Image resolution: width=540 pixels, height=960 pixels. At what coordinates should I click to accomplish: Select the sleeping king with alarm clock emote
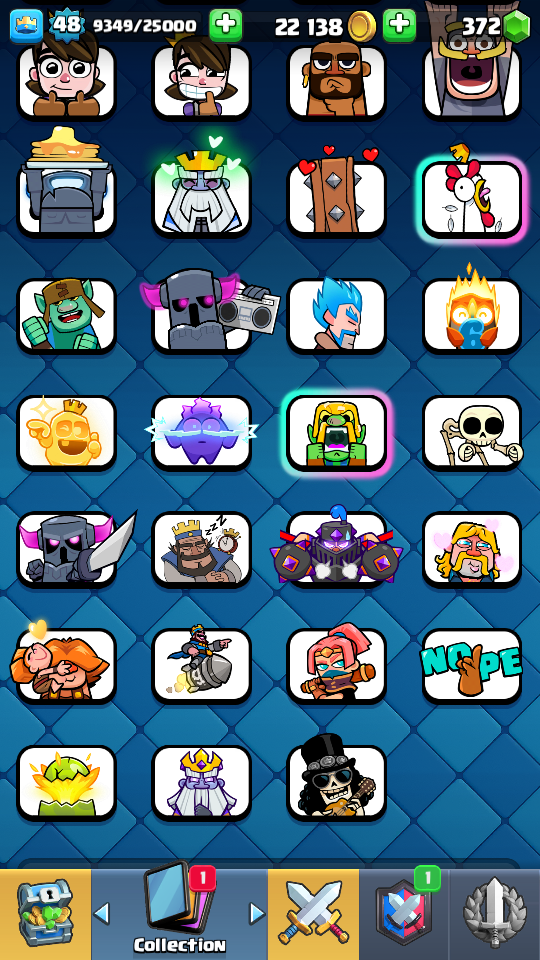[201, 549]
